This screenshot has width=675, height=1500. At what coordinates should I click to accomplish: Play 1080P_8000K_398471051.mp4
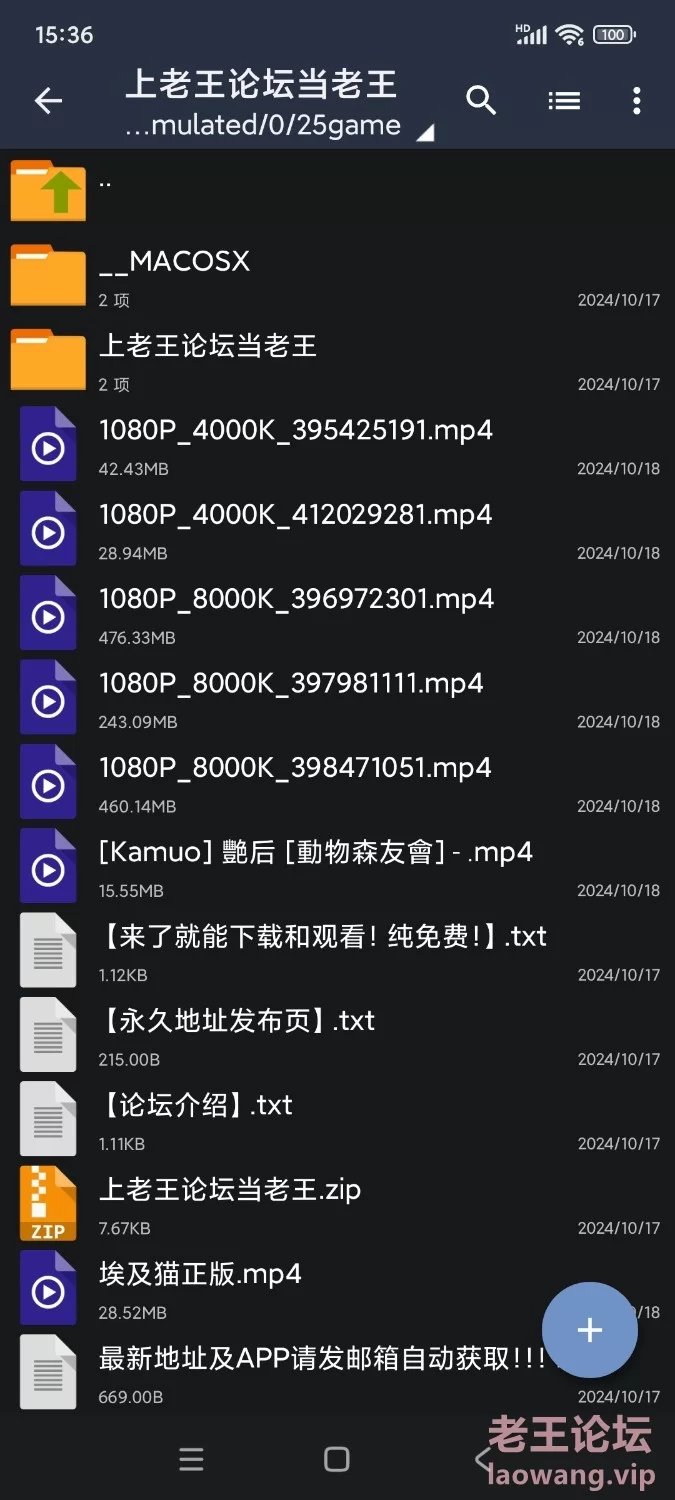click(x=337, y=781)
